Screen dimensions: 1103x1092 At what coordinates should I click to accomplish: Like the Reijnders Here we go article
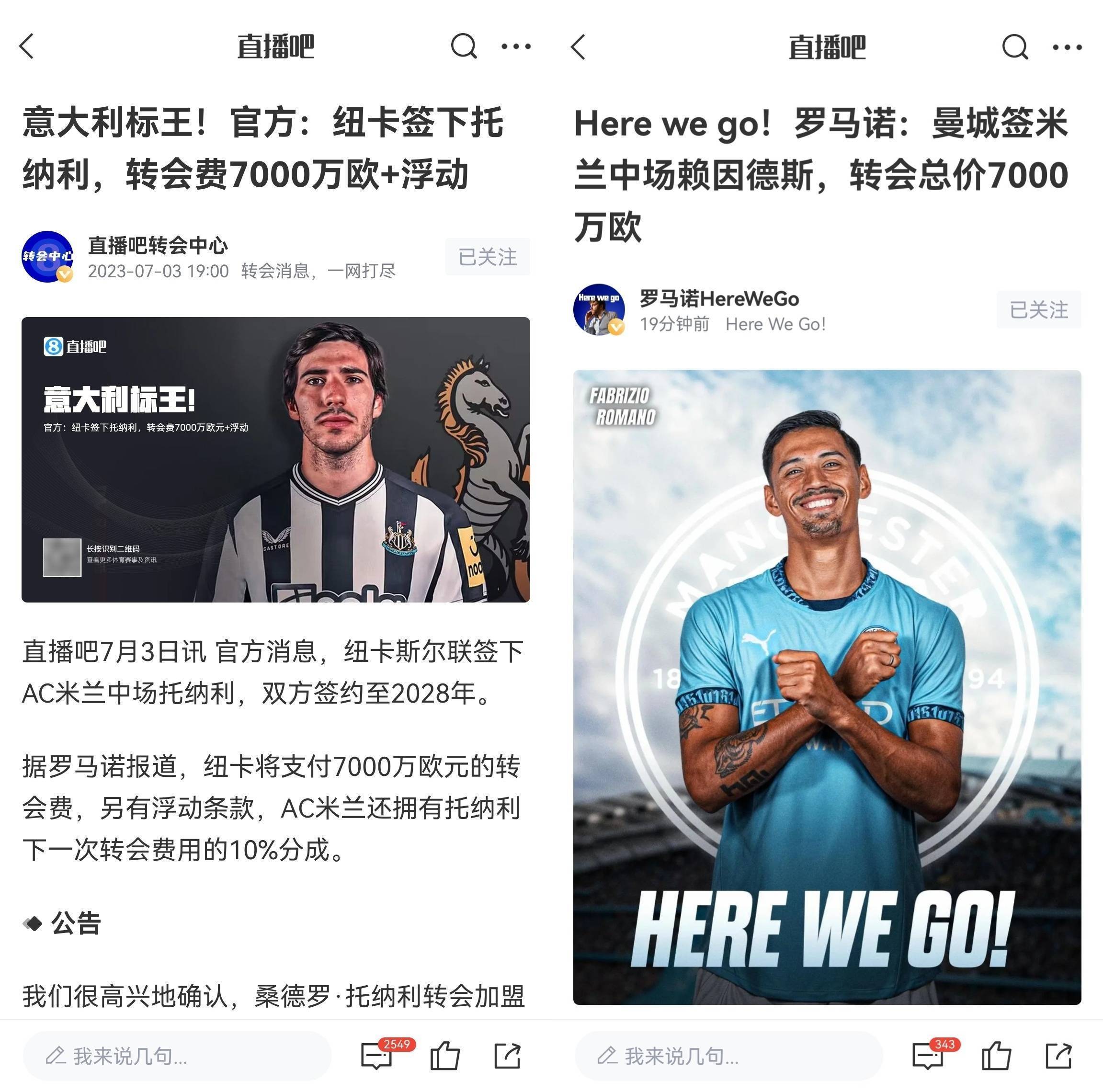[996, 1055]
